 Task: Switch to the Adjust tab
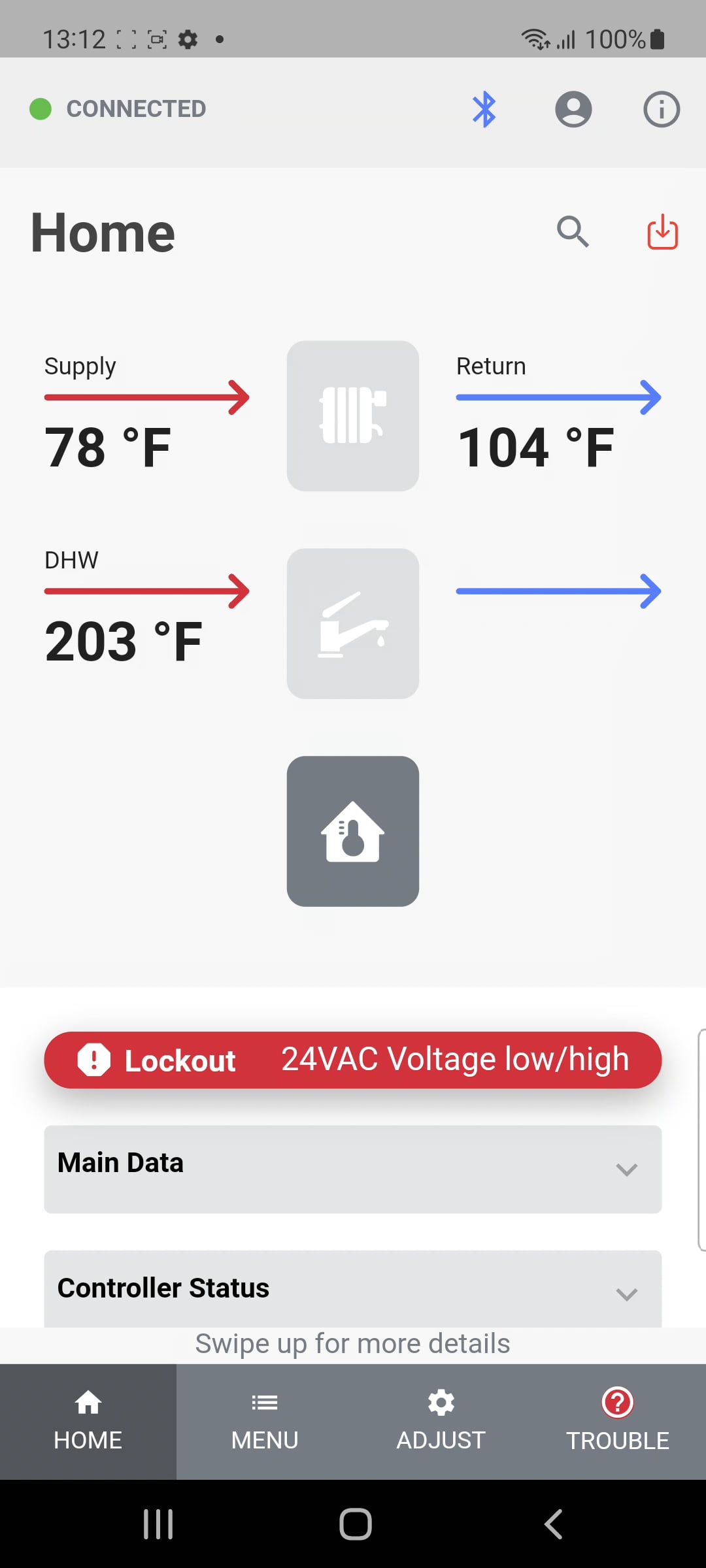(x=441, y=1421)
